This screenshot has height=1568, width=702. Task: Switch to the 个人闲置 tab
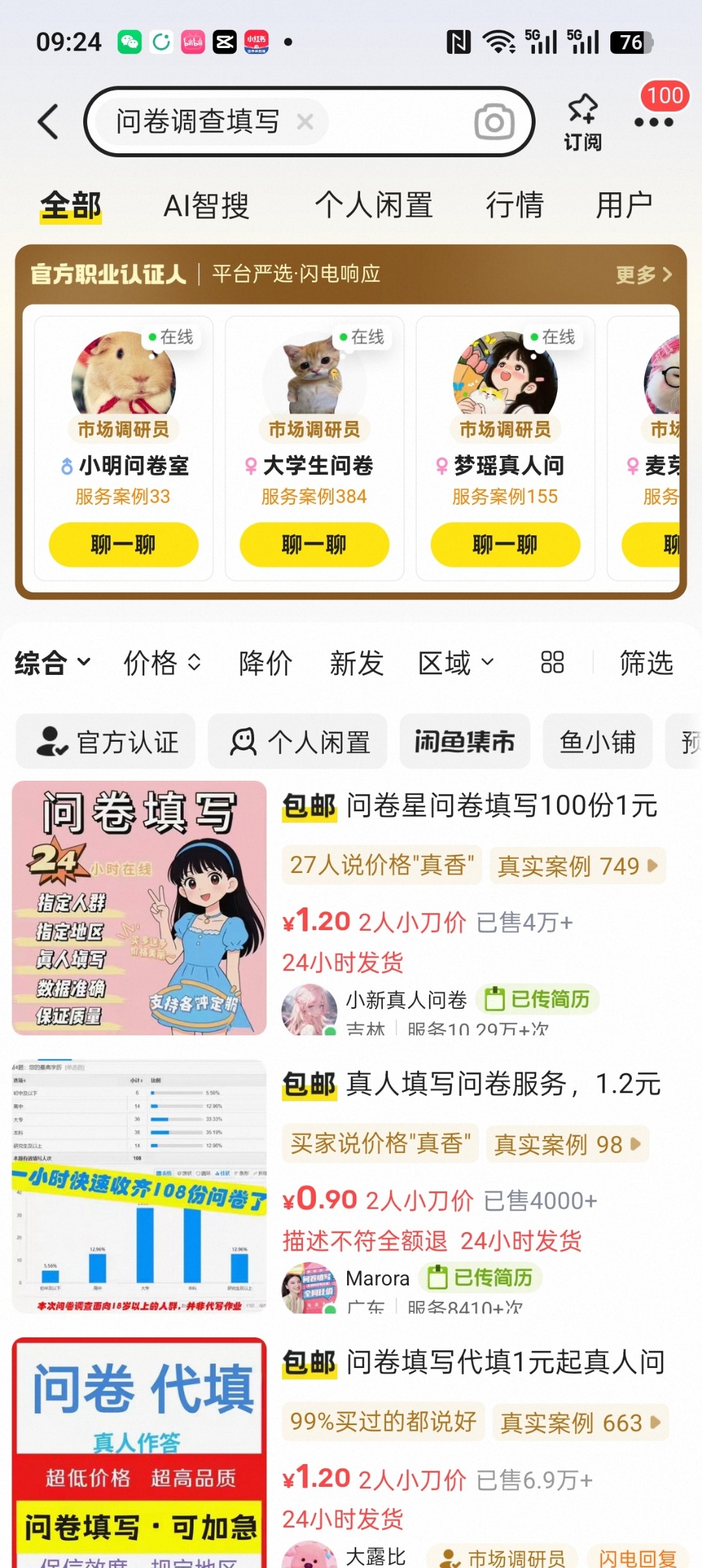pyautogui.click(x=374, y=206)
